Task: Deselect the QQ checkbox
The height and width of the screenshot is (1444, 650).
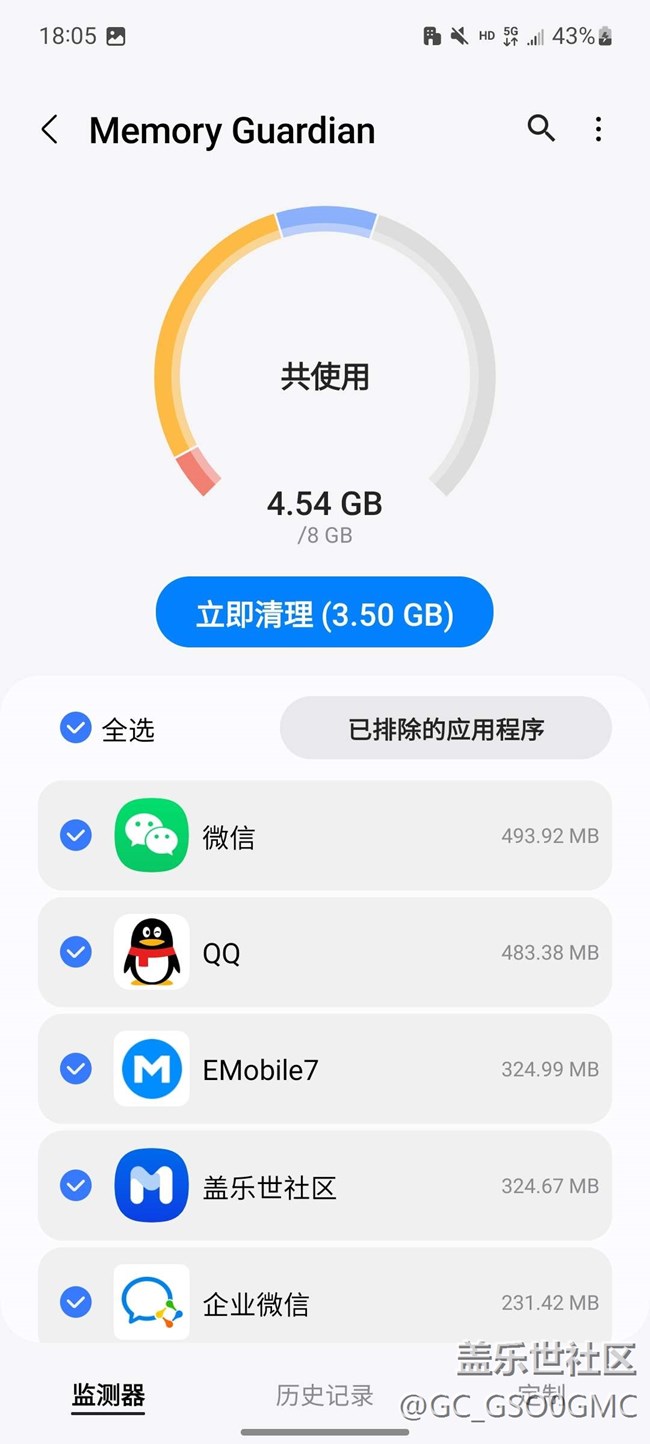Action: [x=76, y=952]
